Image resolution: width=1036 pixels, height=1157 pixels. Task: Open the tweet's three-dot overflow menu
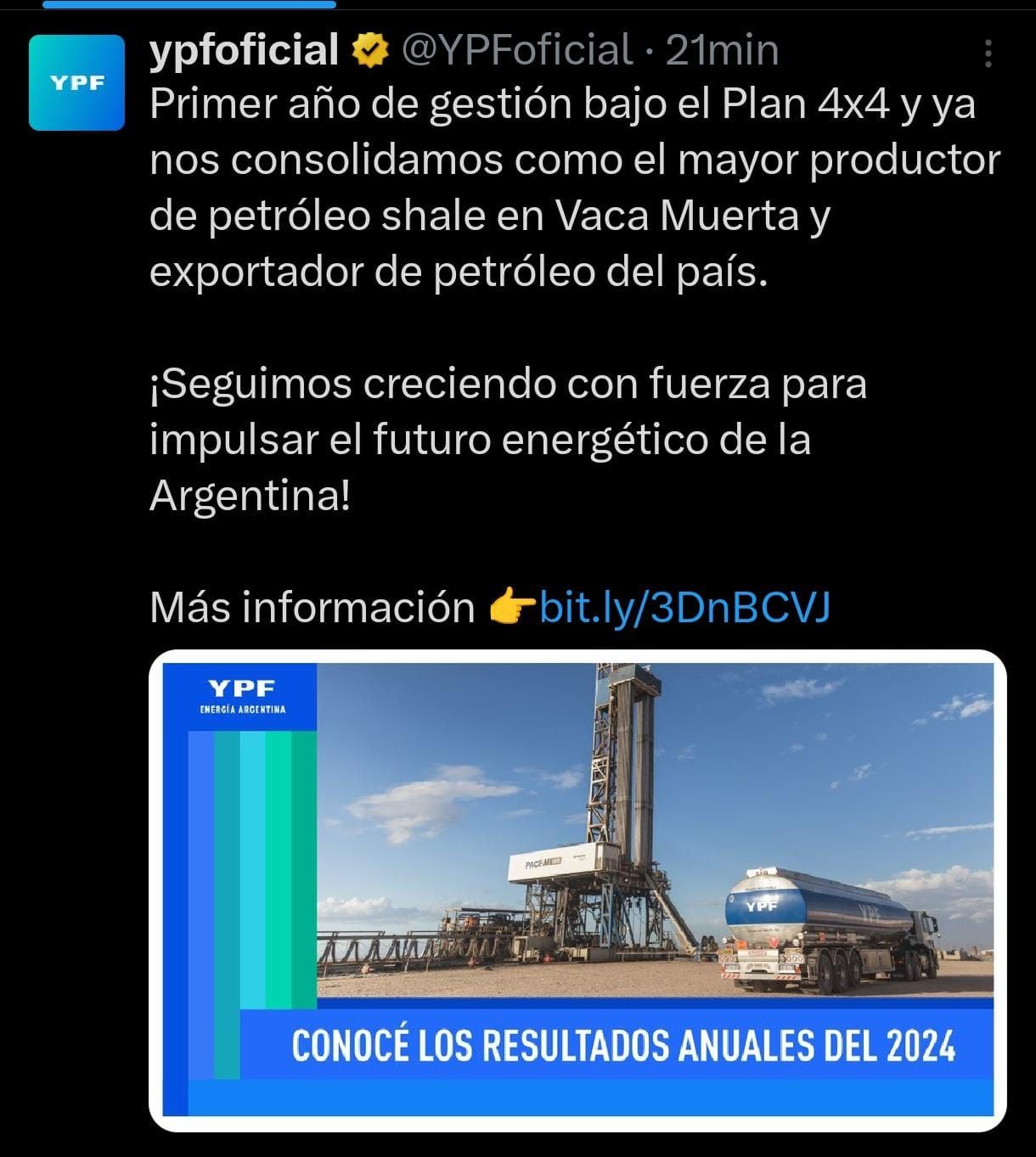coord(988,53)
